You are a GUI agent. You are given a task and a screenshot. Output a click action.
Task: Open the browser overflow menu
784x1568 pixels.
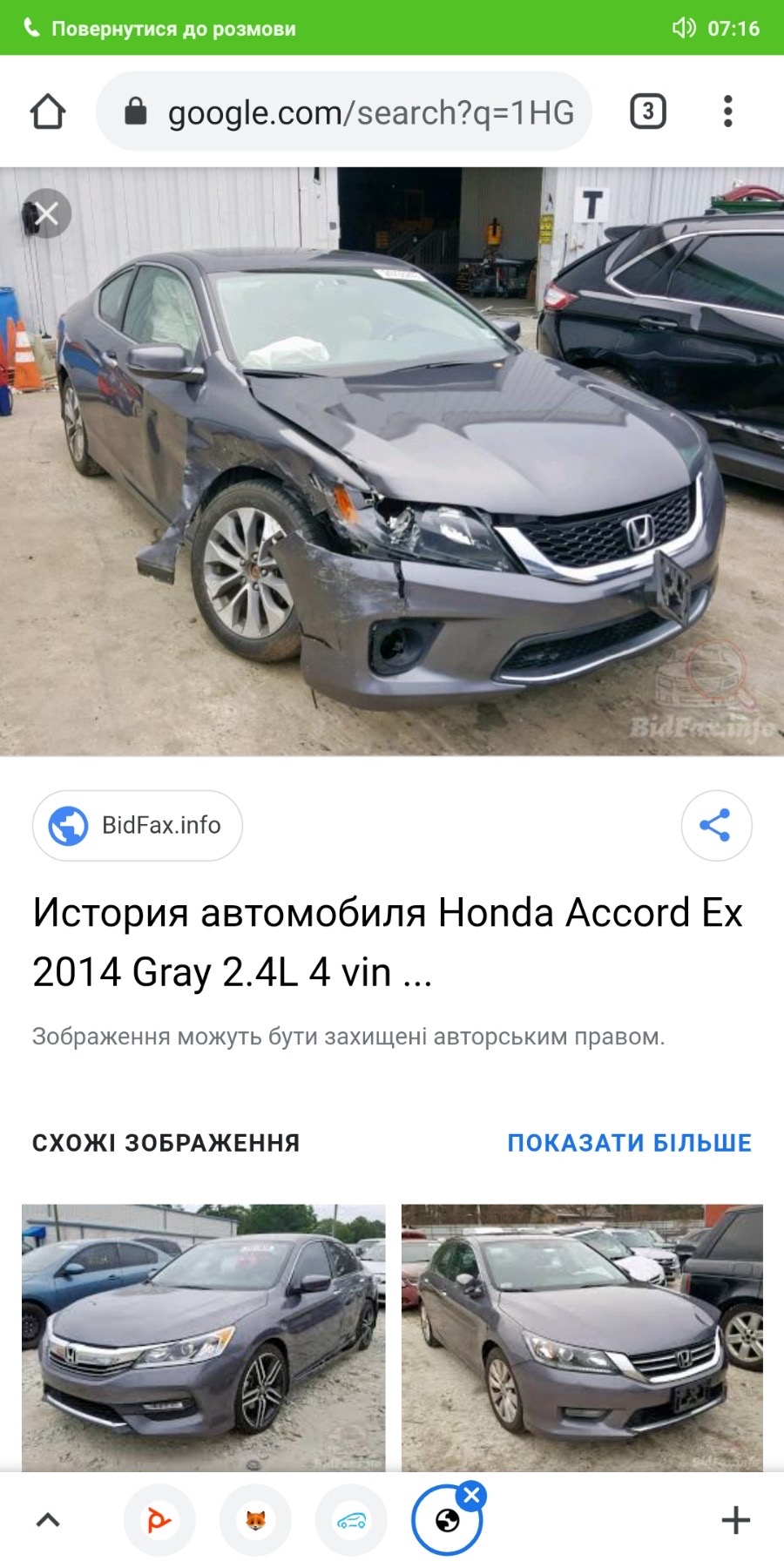pos(727,112)
